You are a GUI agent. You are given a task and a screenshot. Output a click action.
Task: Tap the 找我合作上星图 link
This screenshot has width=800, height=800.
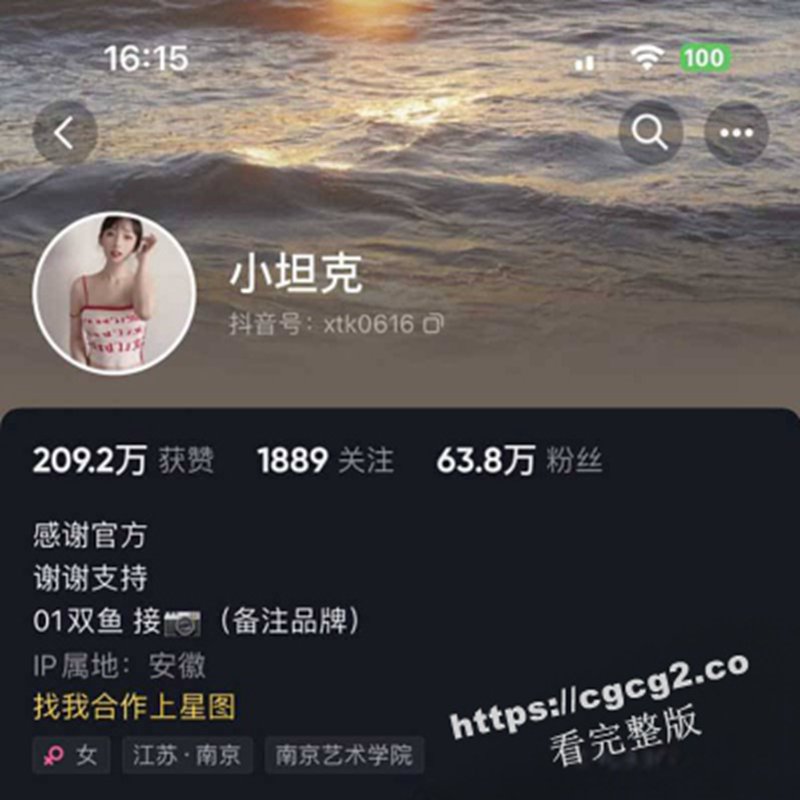135,707
